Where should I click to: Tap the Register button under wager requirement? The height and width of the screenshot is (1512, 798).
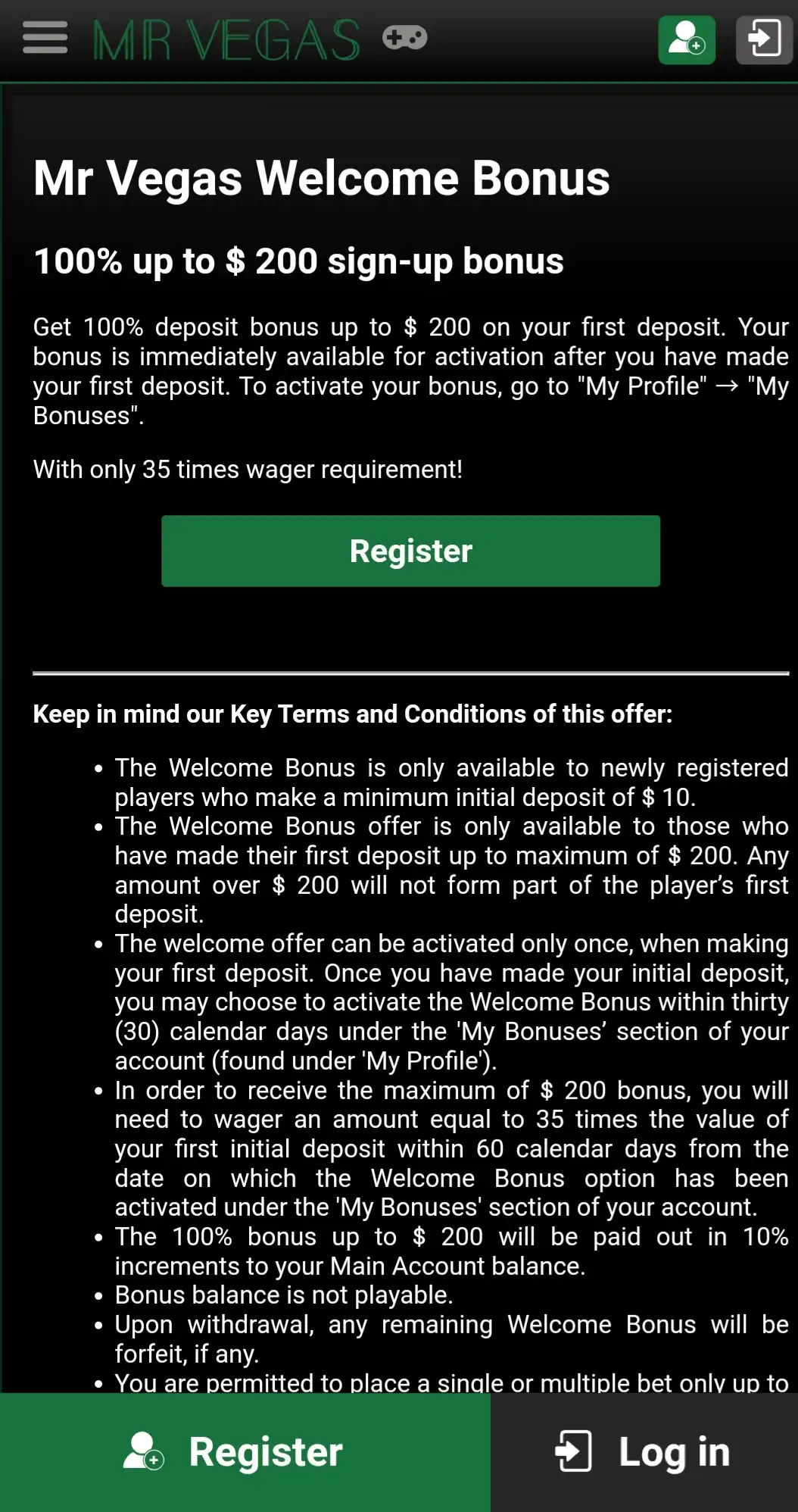point(410,551)
